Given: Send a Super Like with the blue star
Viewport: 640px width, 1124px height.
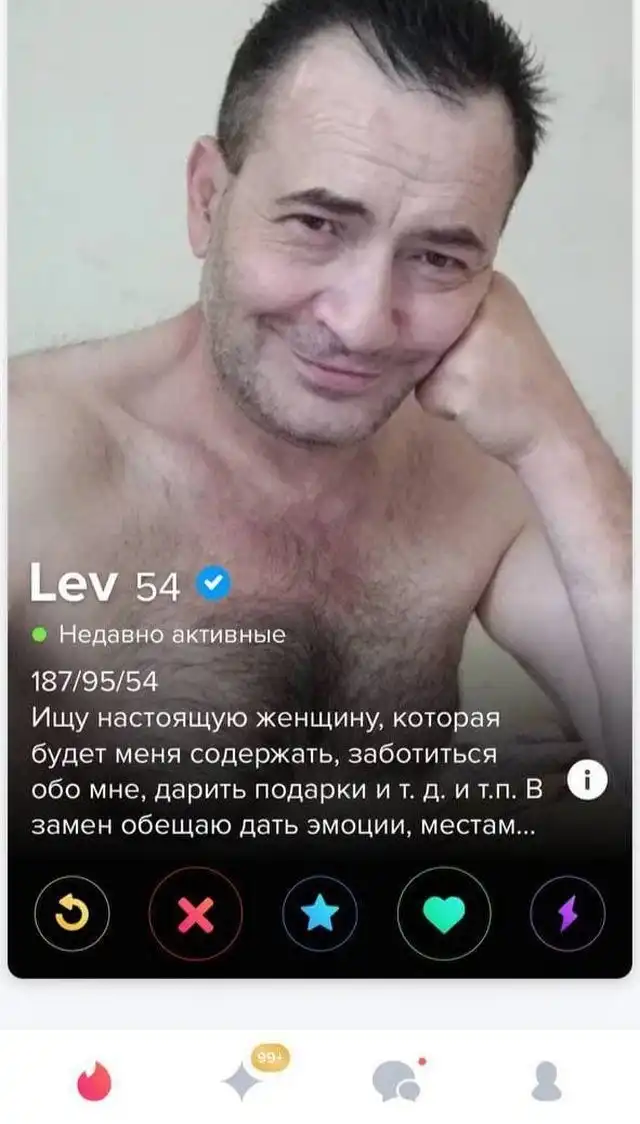Looking at the screenshot, I should pos(320,913).
